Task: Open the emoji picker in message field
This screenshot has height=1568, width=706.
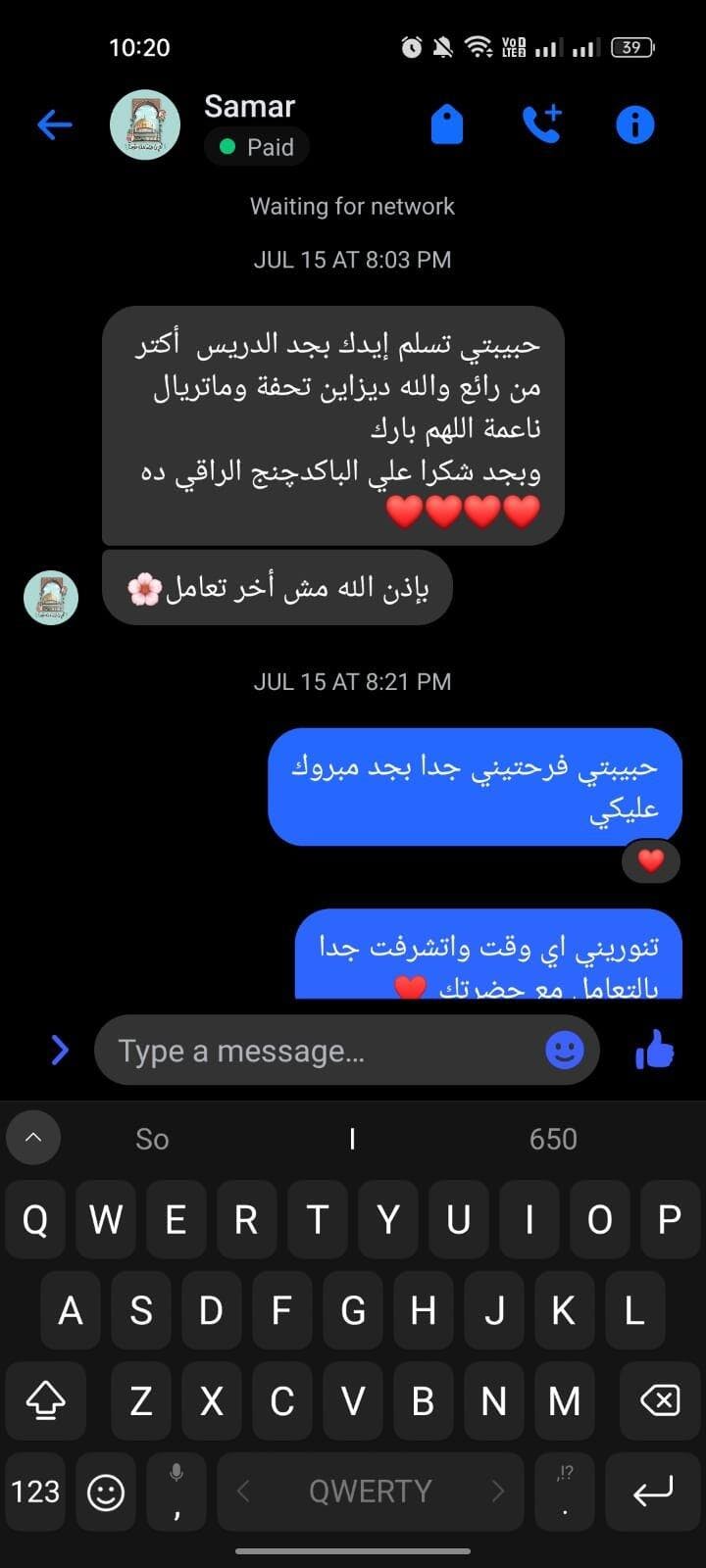Action: pyautogui.click(x=564, y=1050)
